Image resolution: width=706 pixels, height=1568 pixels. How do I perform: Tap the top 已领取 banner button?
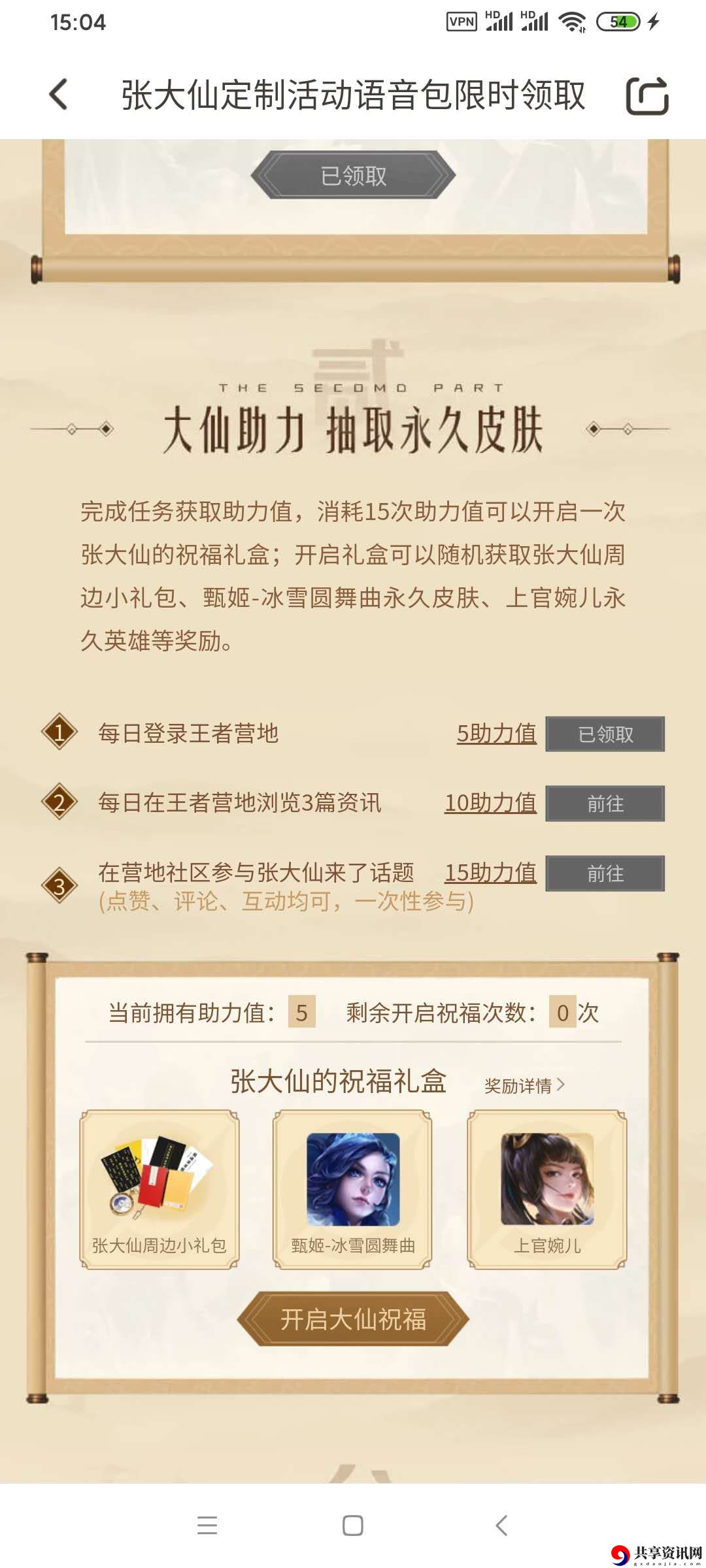click(x=353, y=175)
